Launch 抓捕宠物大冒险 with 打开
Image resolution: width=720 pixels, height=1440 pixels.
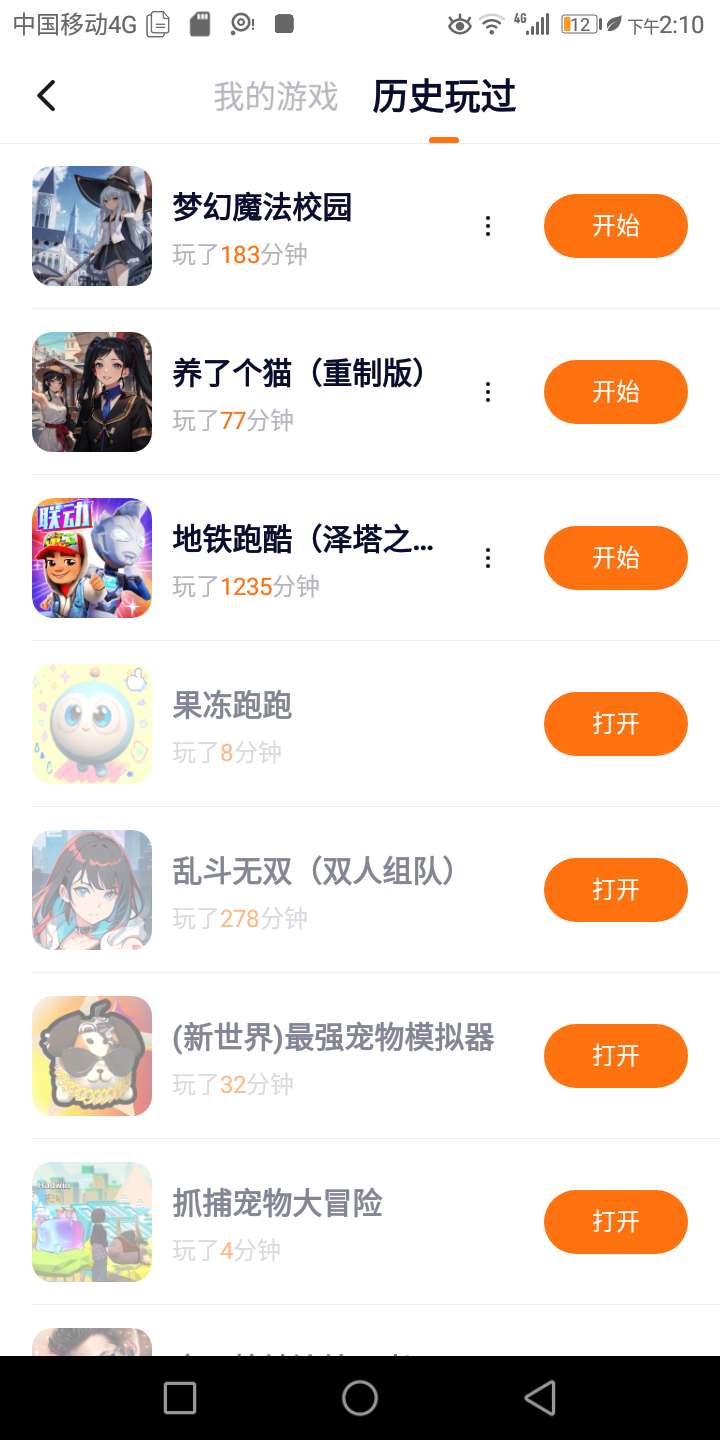(615, 1222)
